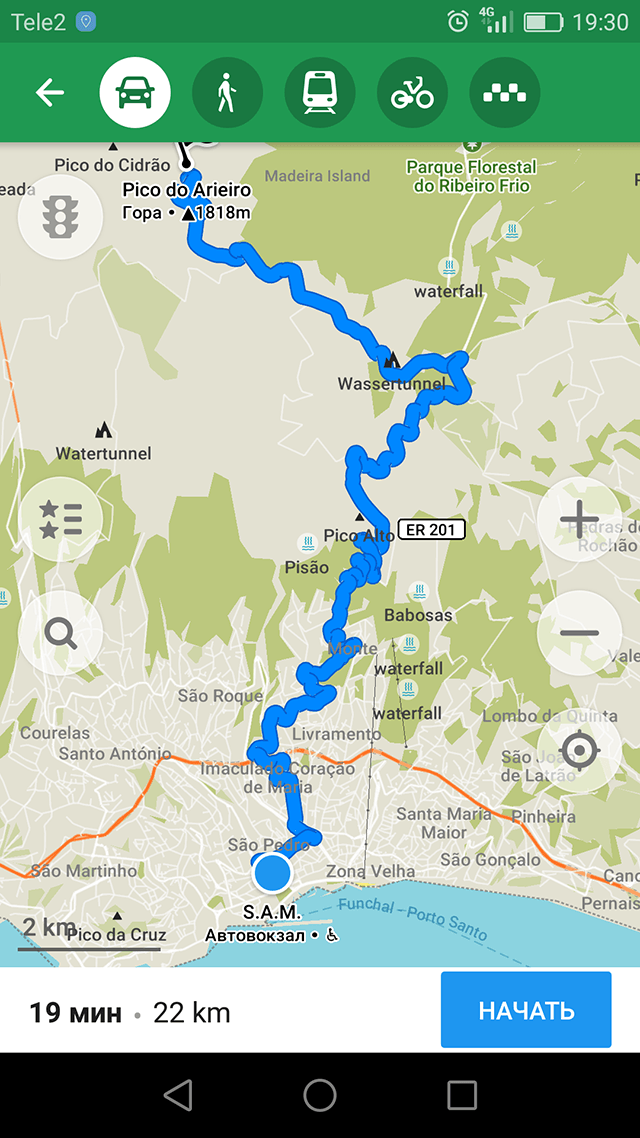Switch to public transit routing
The height and width of the screenshot is (1138, 640).
coord(320,93)
